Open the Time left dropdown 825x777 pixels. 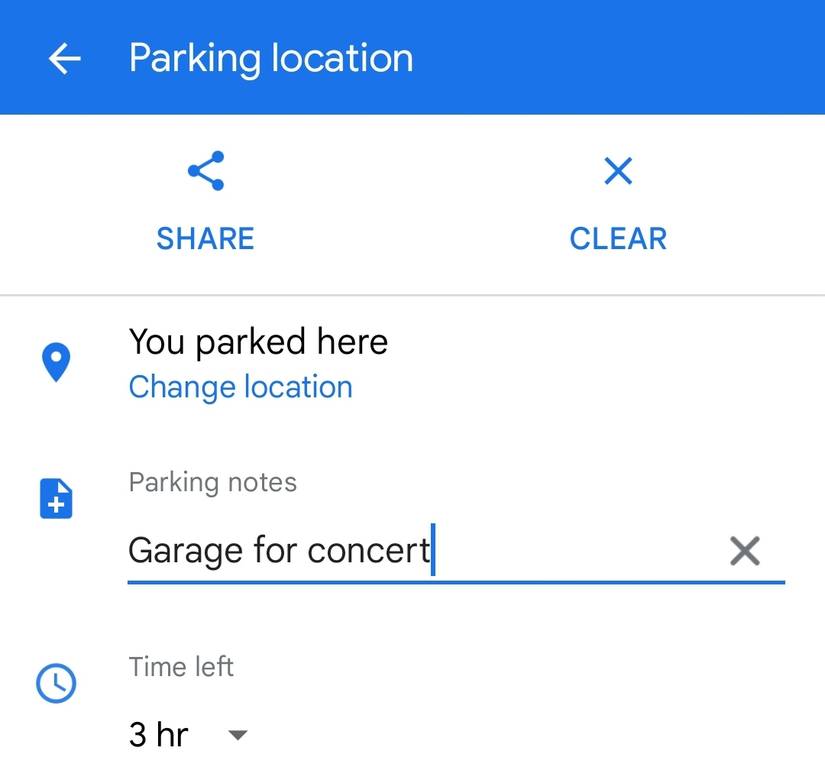pyautogui.click(x=188, y=735)
